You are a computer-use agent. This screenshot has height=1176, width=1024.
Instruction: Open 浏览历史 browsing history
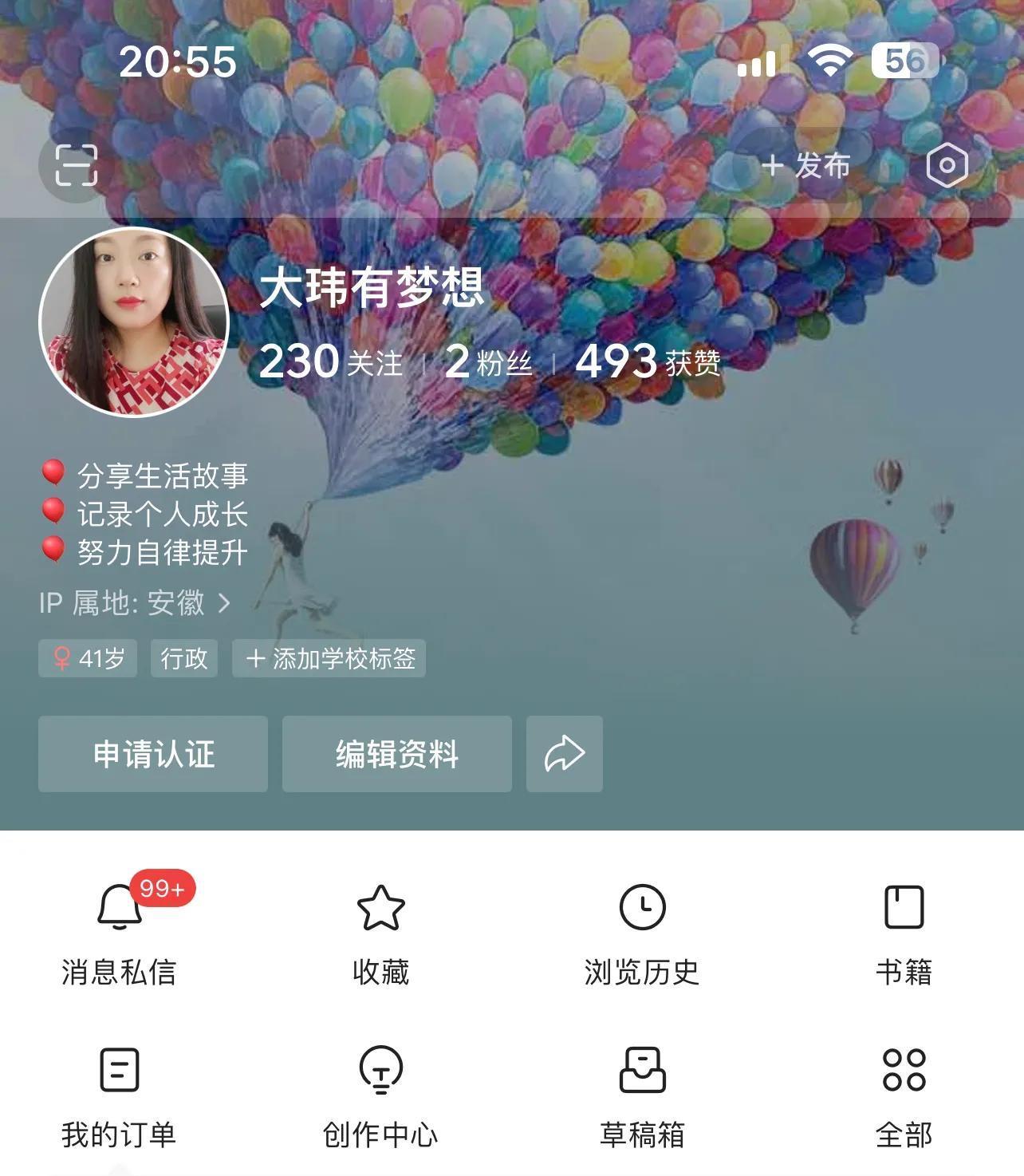(642, 933)
